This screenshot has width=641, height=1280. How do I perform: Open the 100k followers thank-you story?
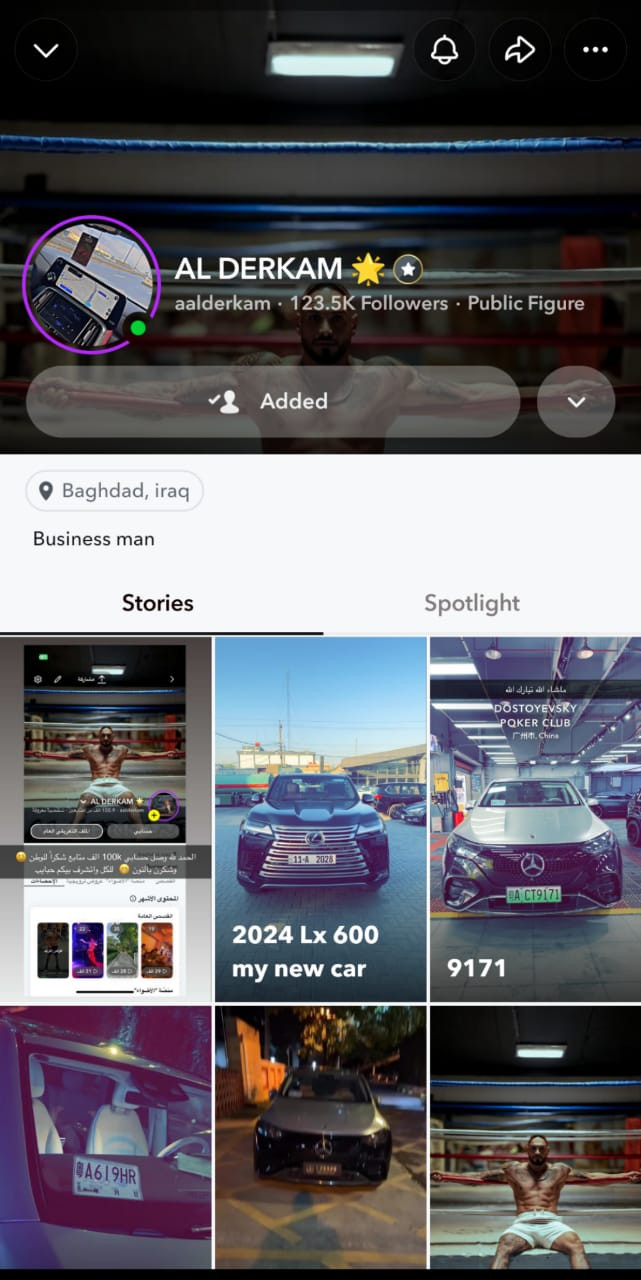coord(105,820)
